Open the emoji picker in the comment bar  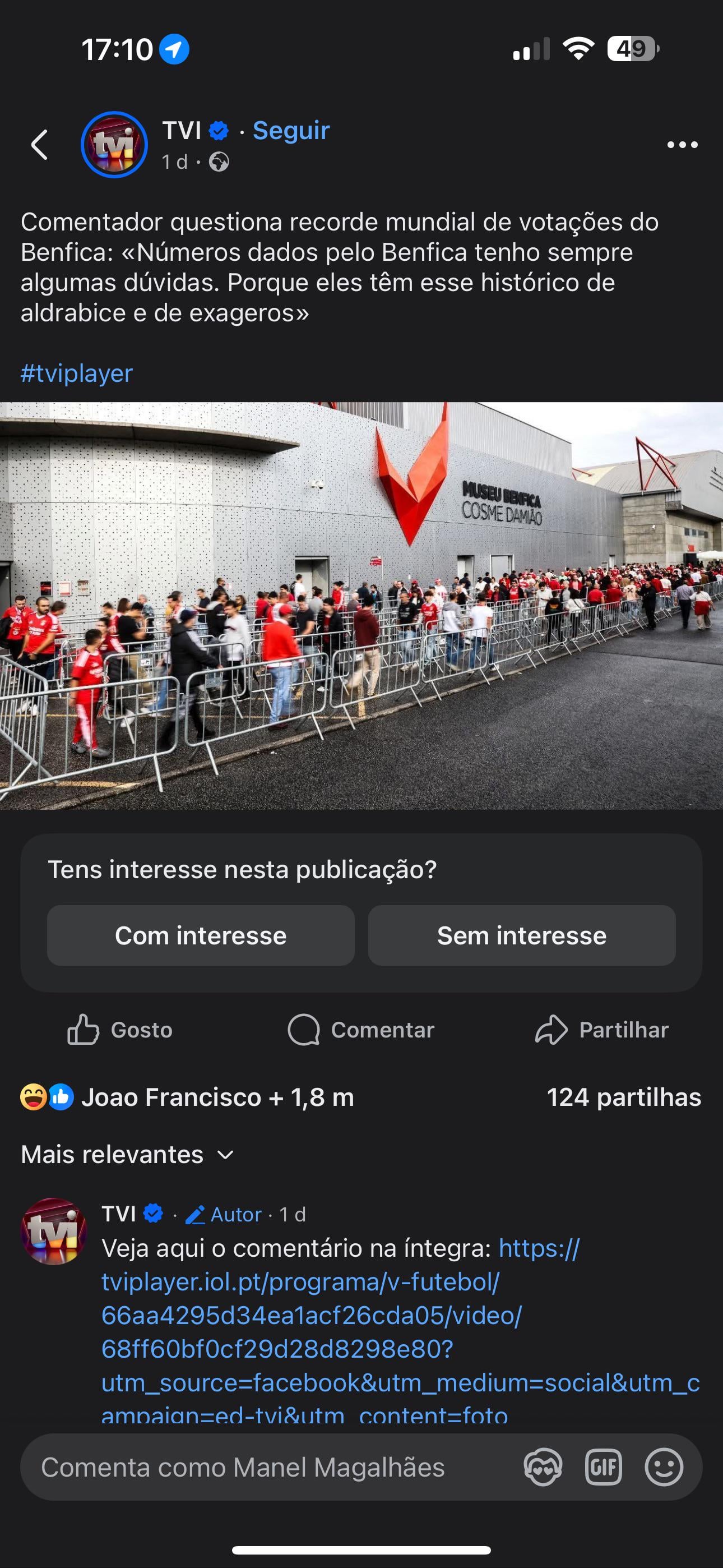664,1468
